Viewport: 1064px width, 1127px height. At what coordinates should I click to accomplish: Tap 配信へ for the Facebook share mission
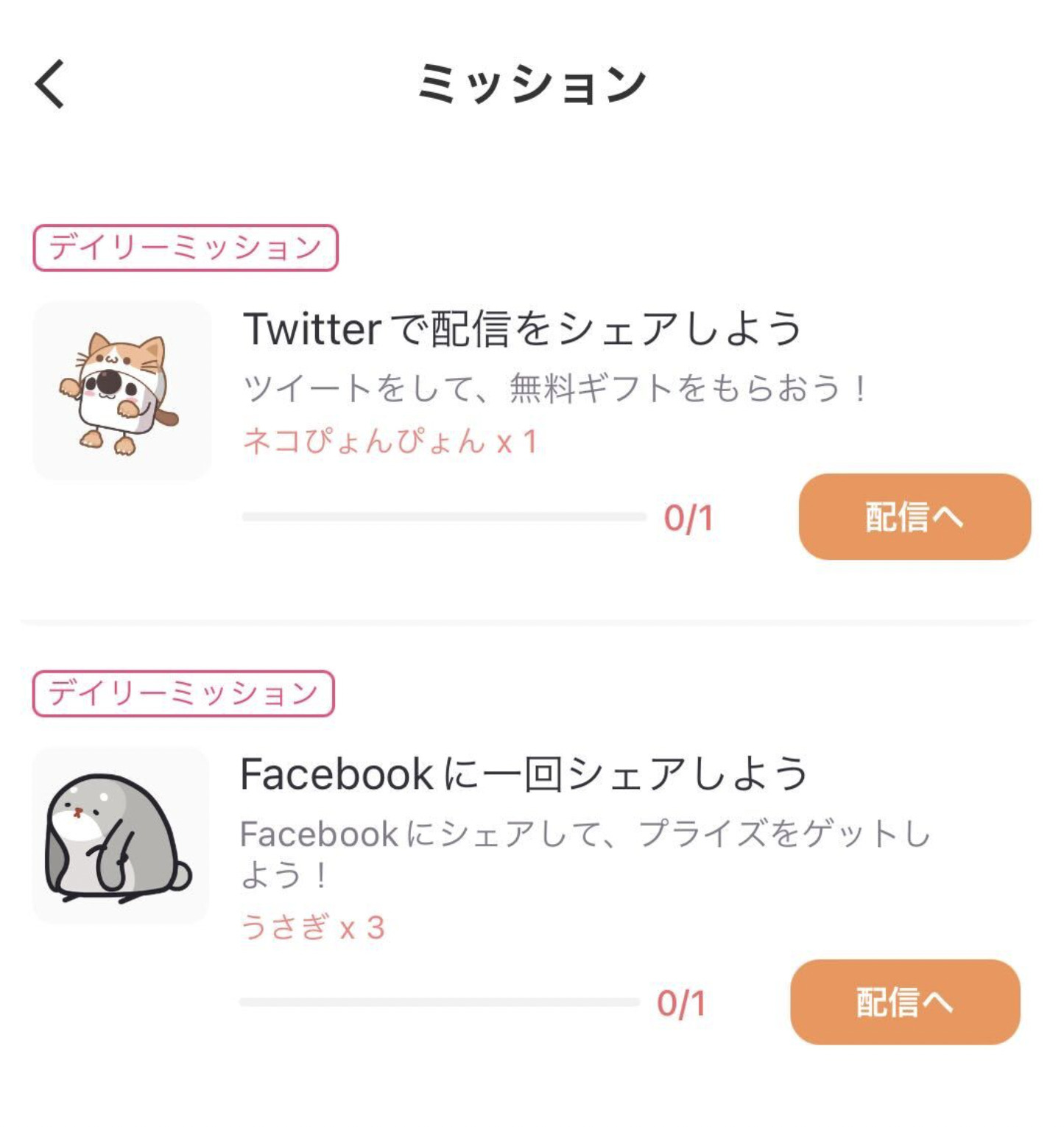click(905, 1002)
